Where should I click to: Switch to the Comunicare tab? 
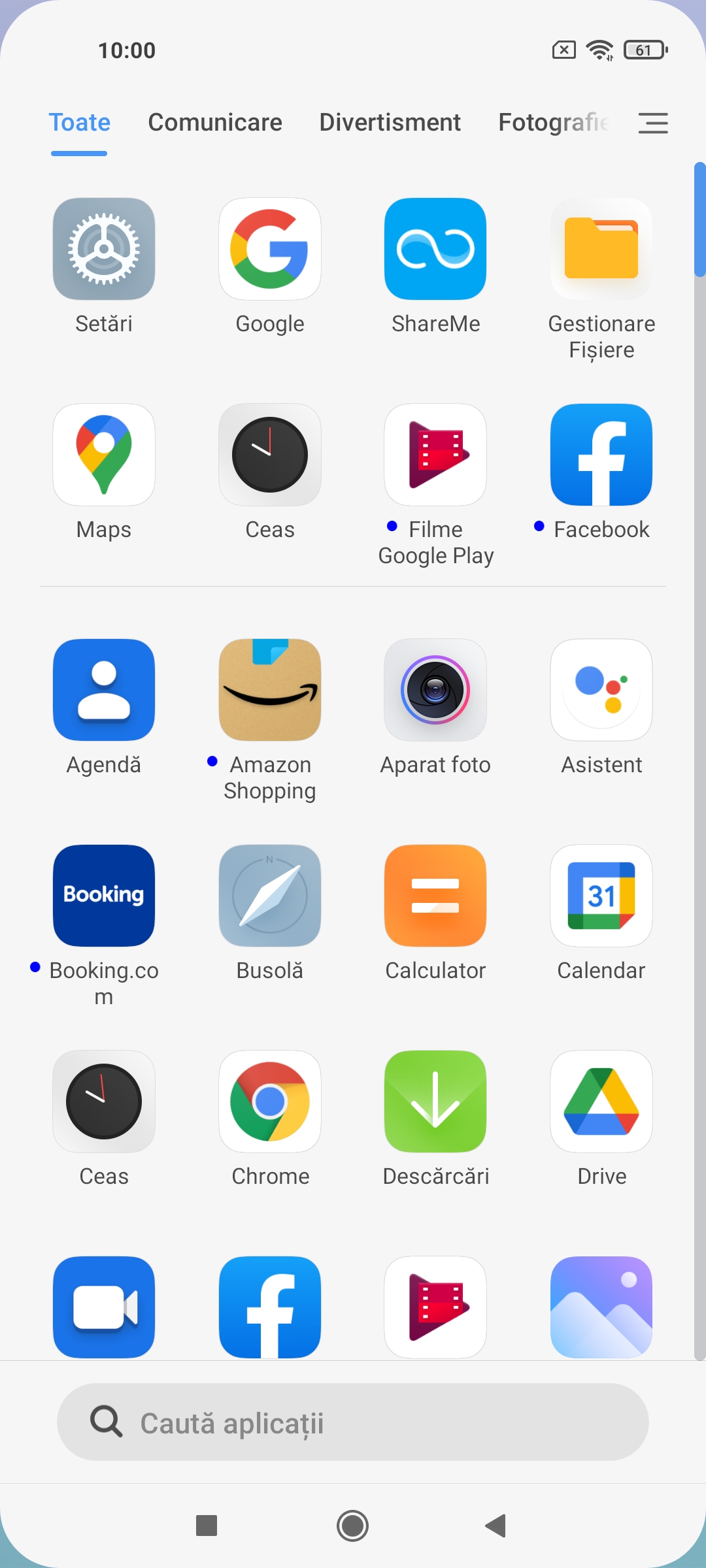(215, 122)
